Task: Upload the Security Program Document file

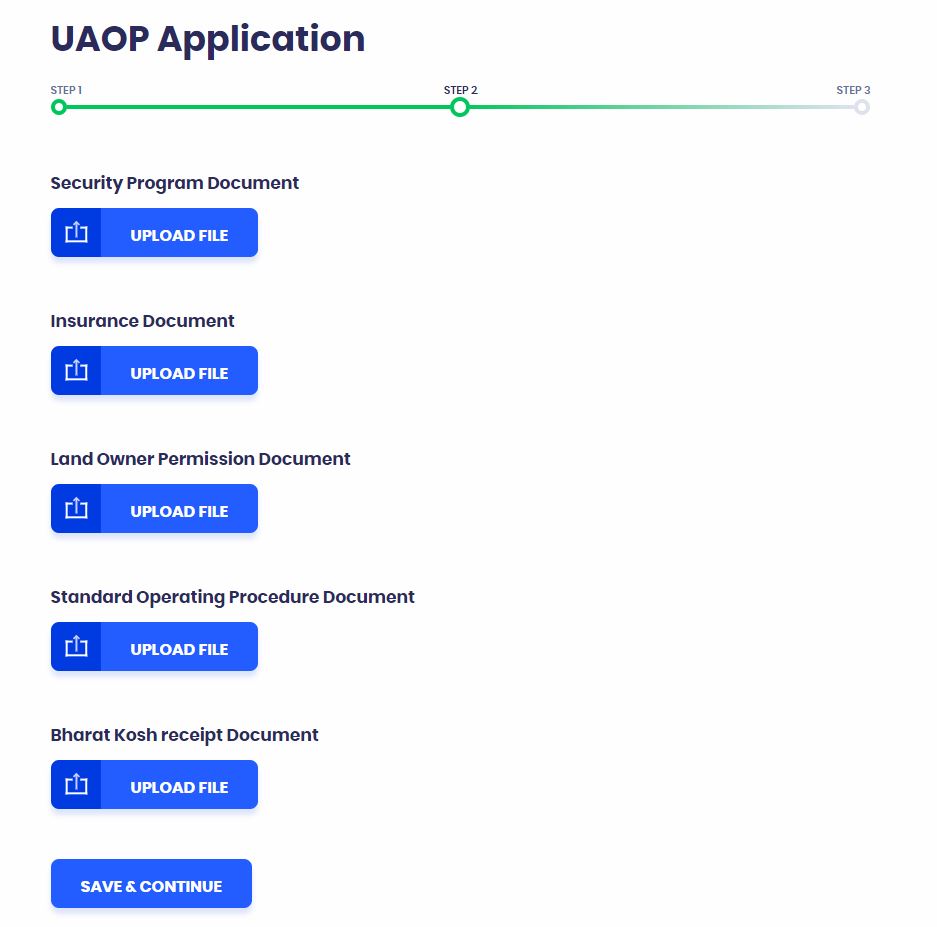Action: coord(154,232)
